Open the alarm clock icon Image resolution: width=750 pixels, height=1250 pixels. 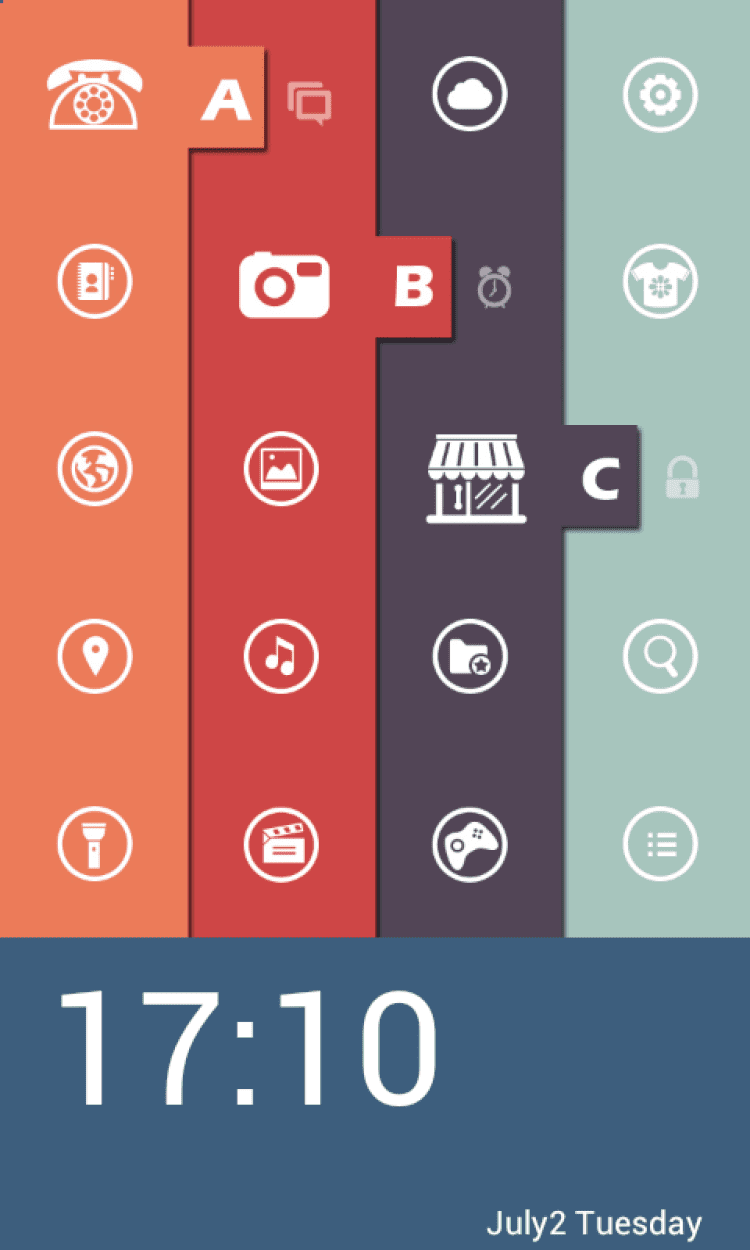pyautogui.click(x=494, y=287)
